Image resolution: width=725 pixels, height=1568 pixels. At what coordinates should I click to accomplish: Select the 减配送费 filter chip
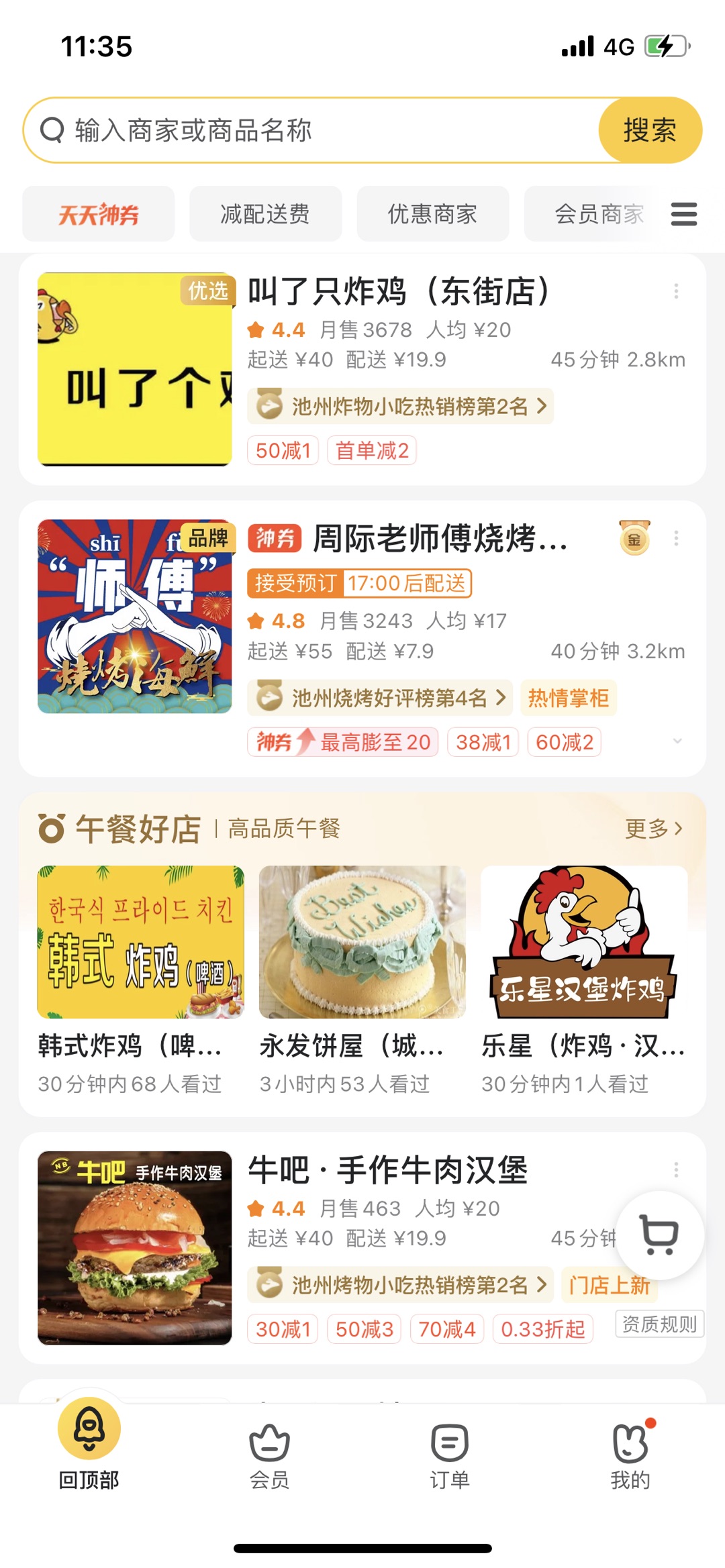(x=265, y=214)
